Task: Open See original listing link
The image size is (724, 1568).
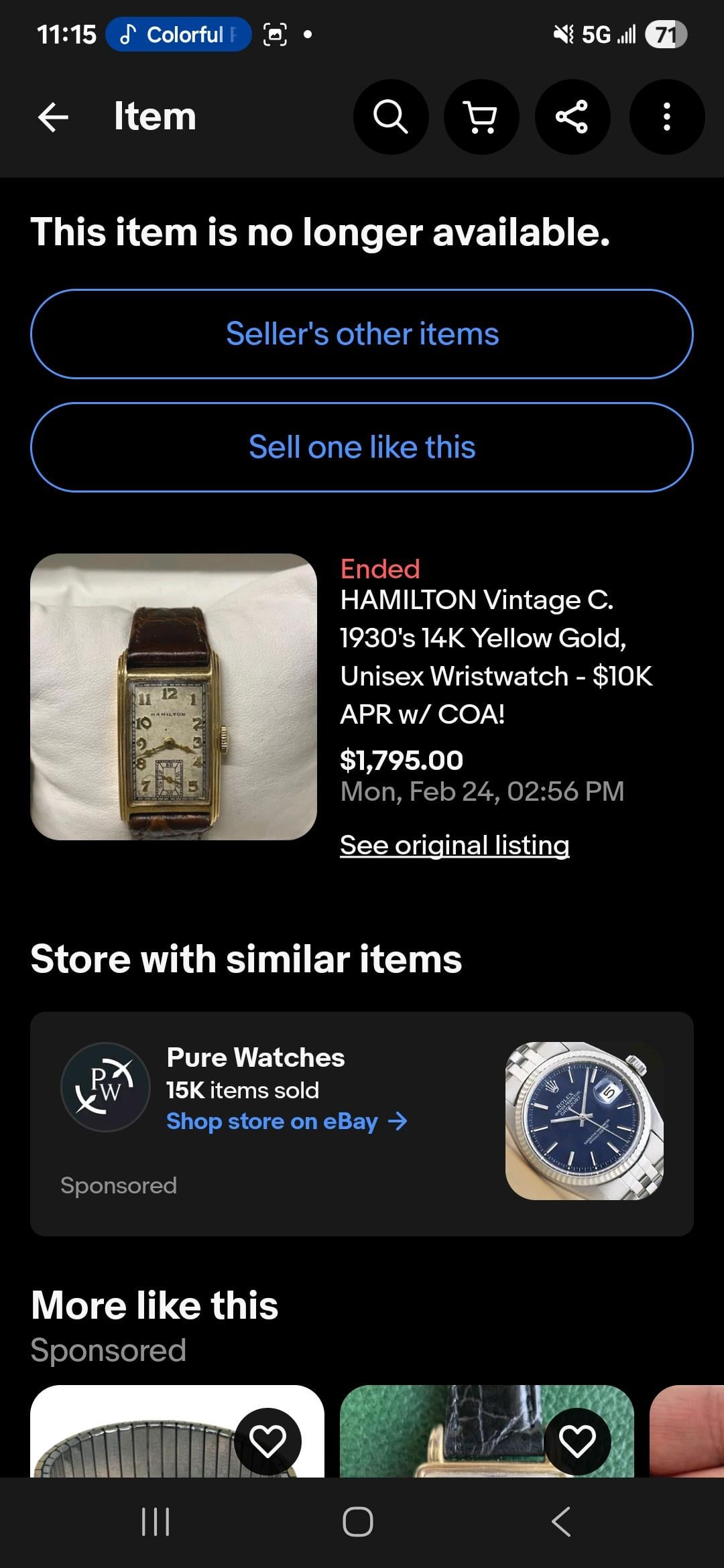Action: click(x=455, y=845)
